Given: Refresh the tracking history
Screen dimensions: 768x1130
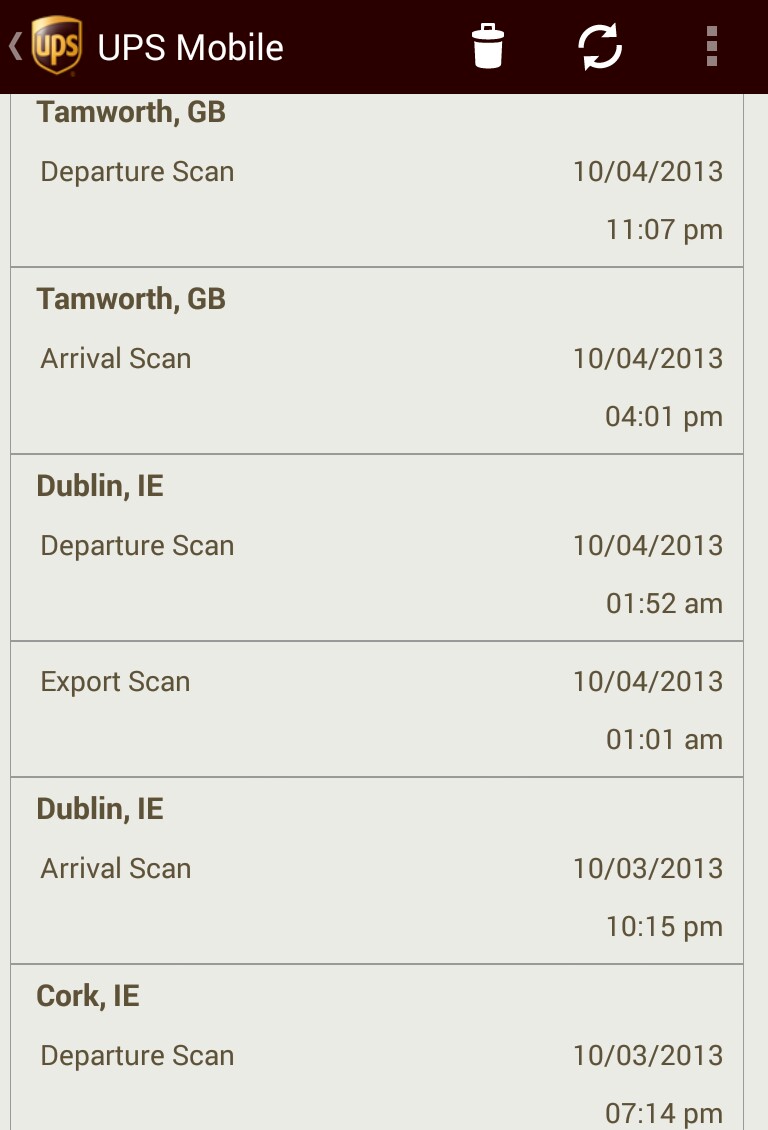Looking at the screenshot, I should pos(600,47).
